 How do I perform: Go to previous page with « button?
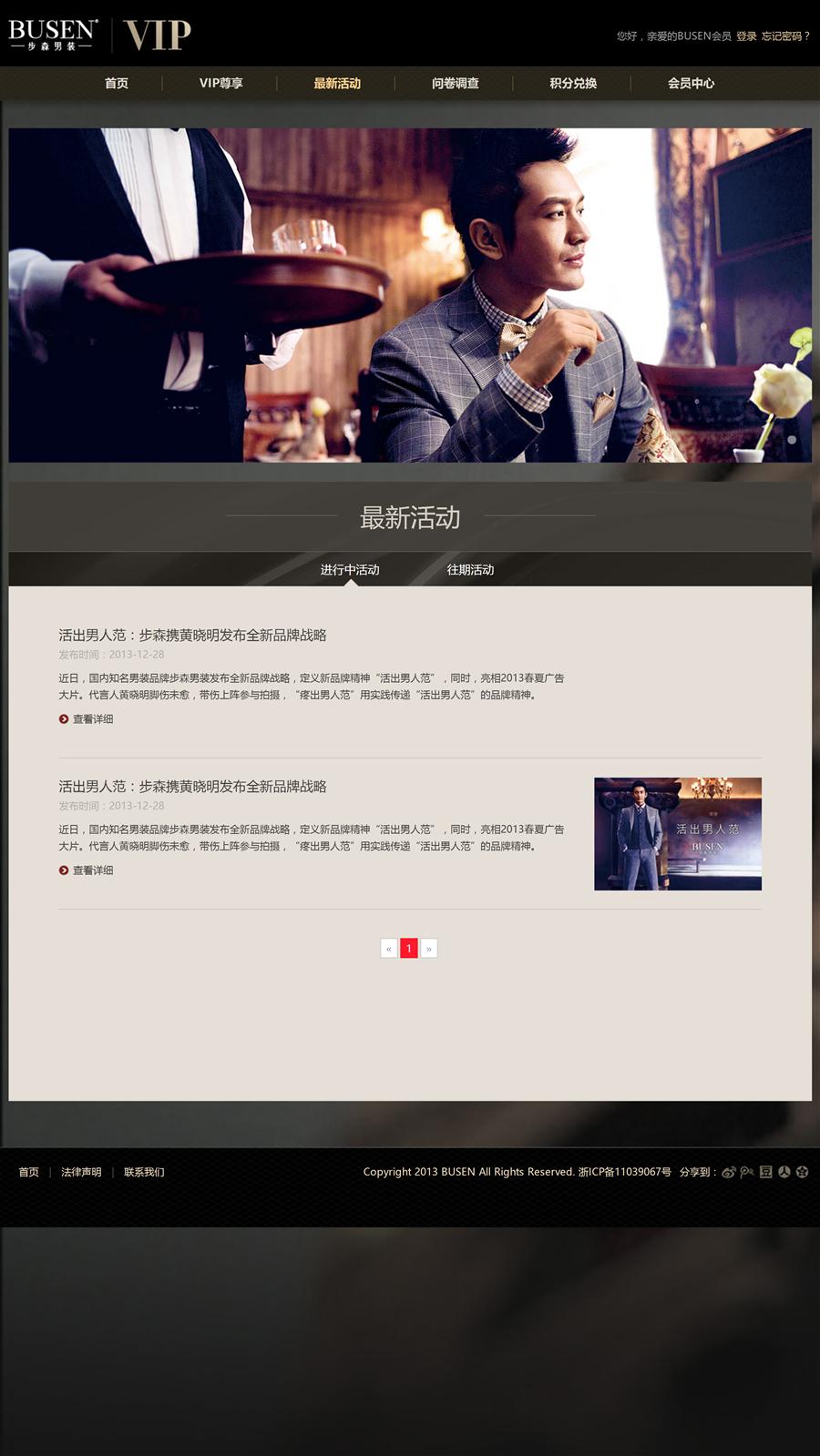point(389,949)
